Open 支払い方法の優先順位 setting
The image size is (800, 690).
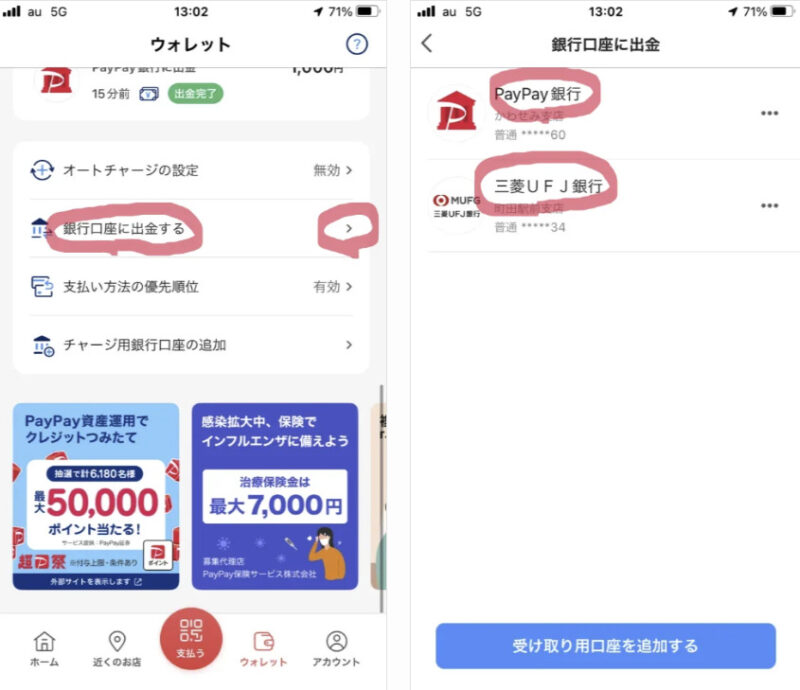point(190,287)
